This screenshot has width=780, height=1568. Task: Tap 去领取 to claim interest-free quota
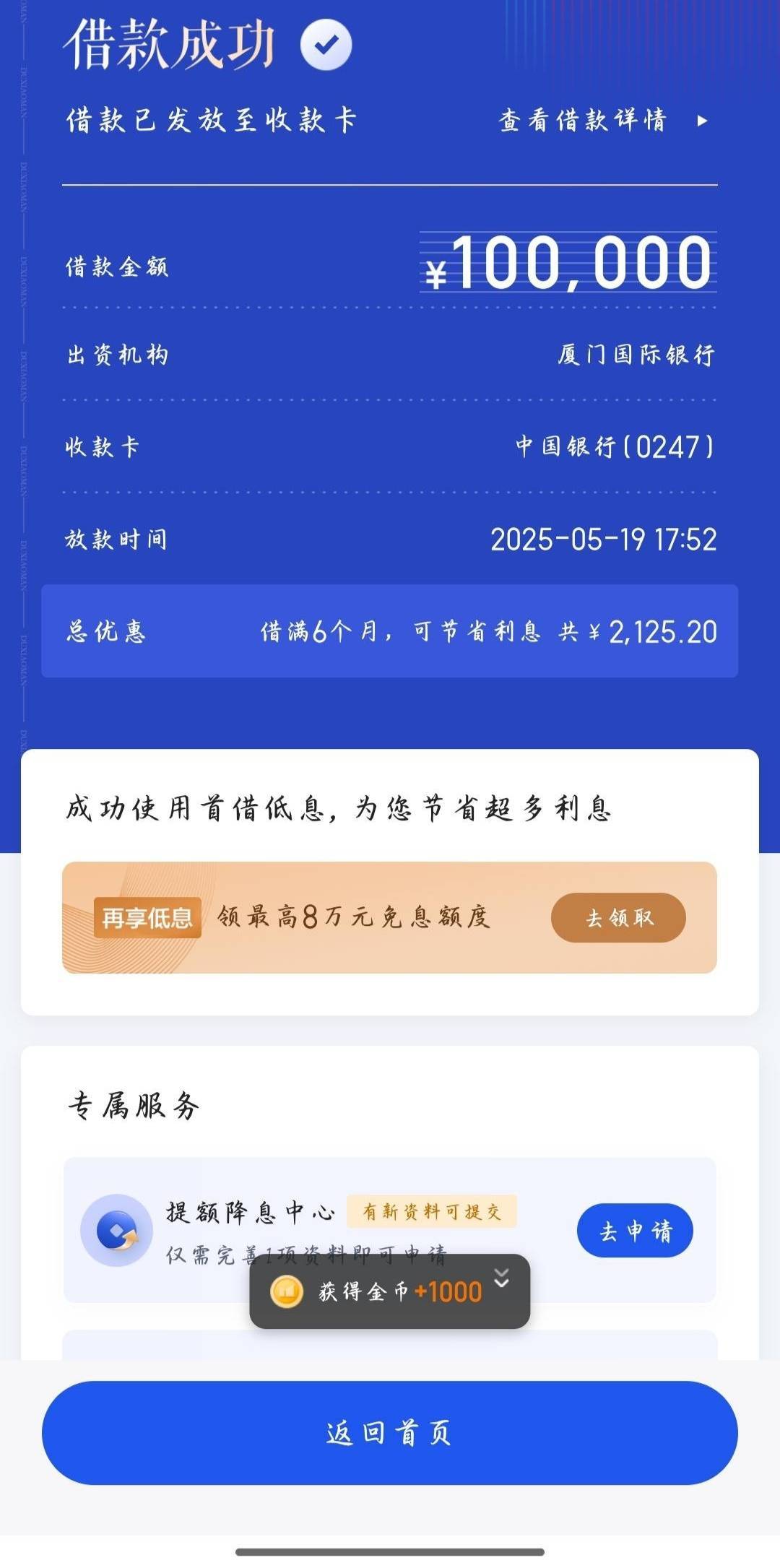(618, 917)
